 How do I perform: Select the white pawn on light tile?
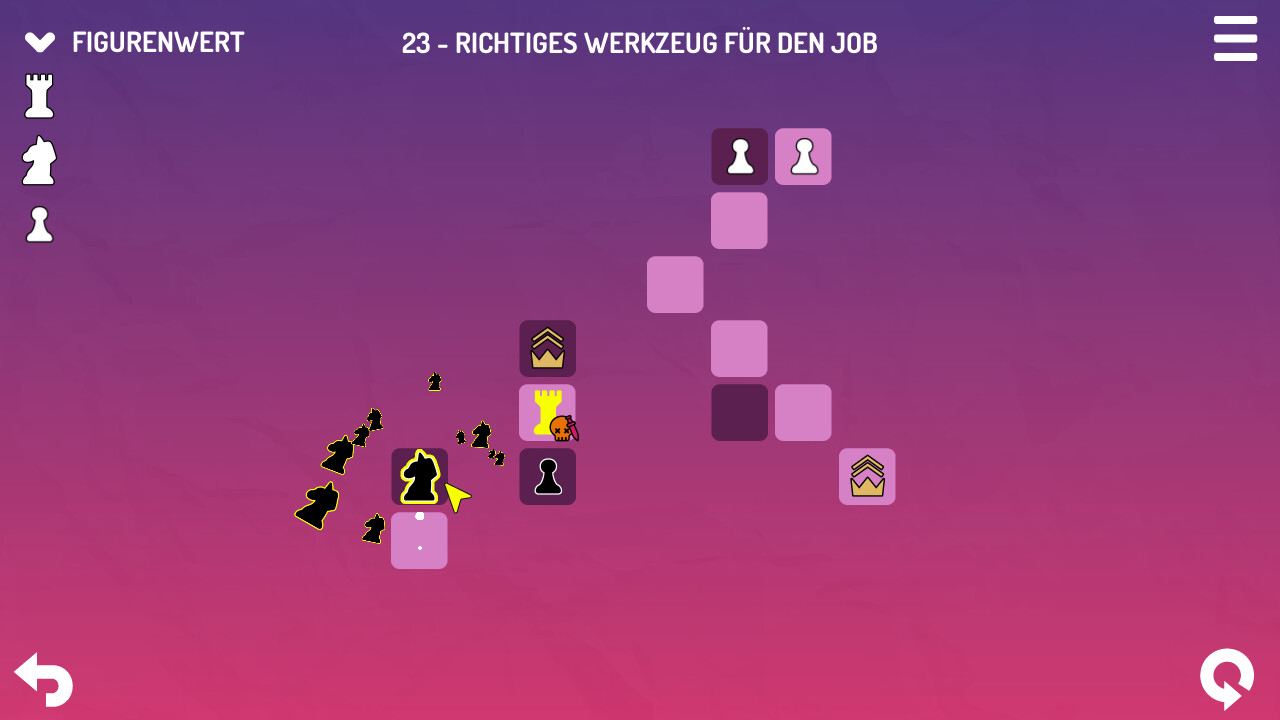point(803,157)
